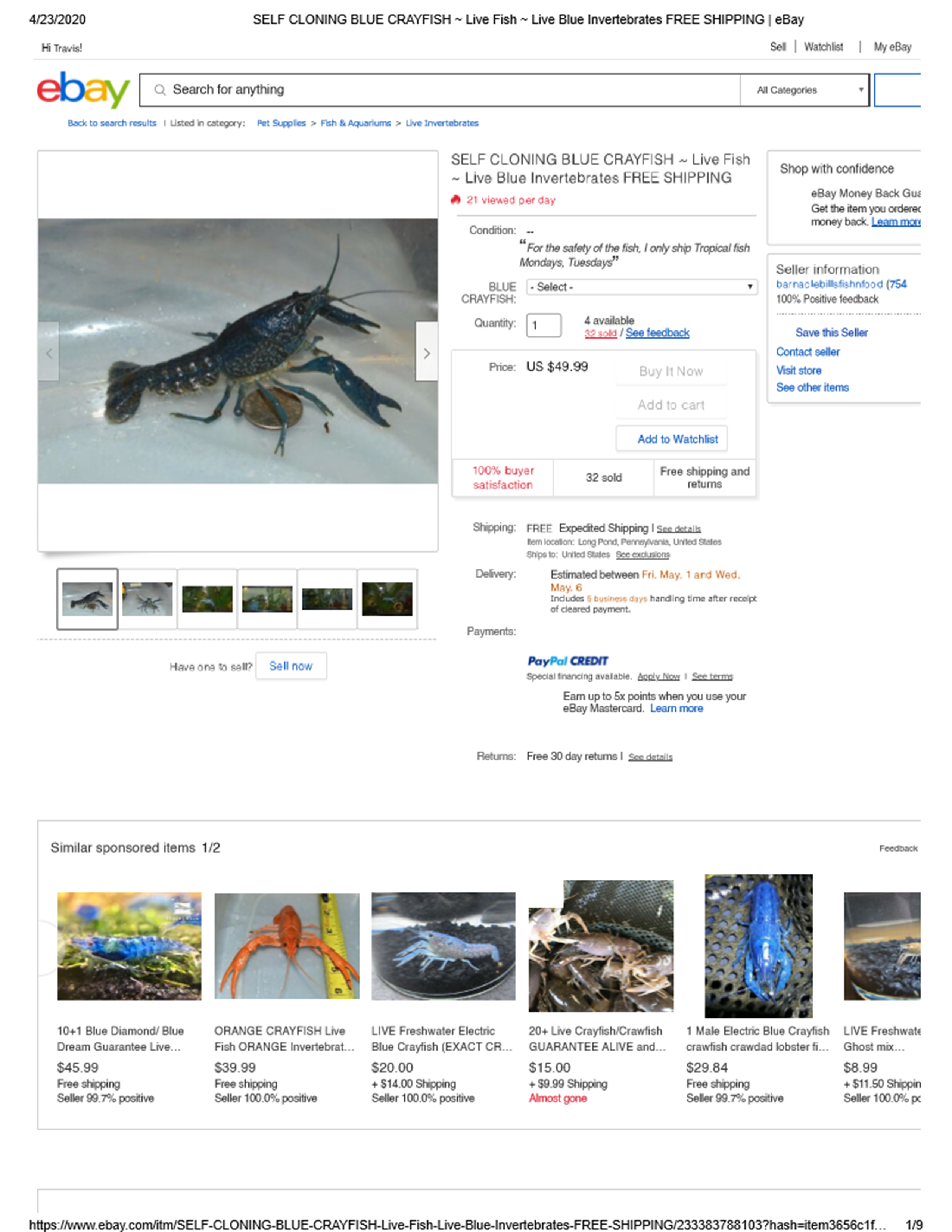
Task: Tap the Search for anything box
Action: [x=440, y=90]
